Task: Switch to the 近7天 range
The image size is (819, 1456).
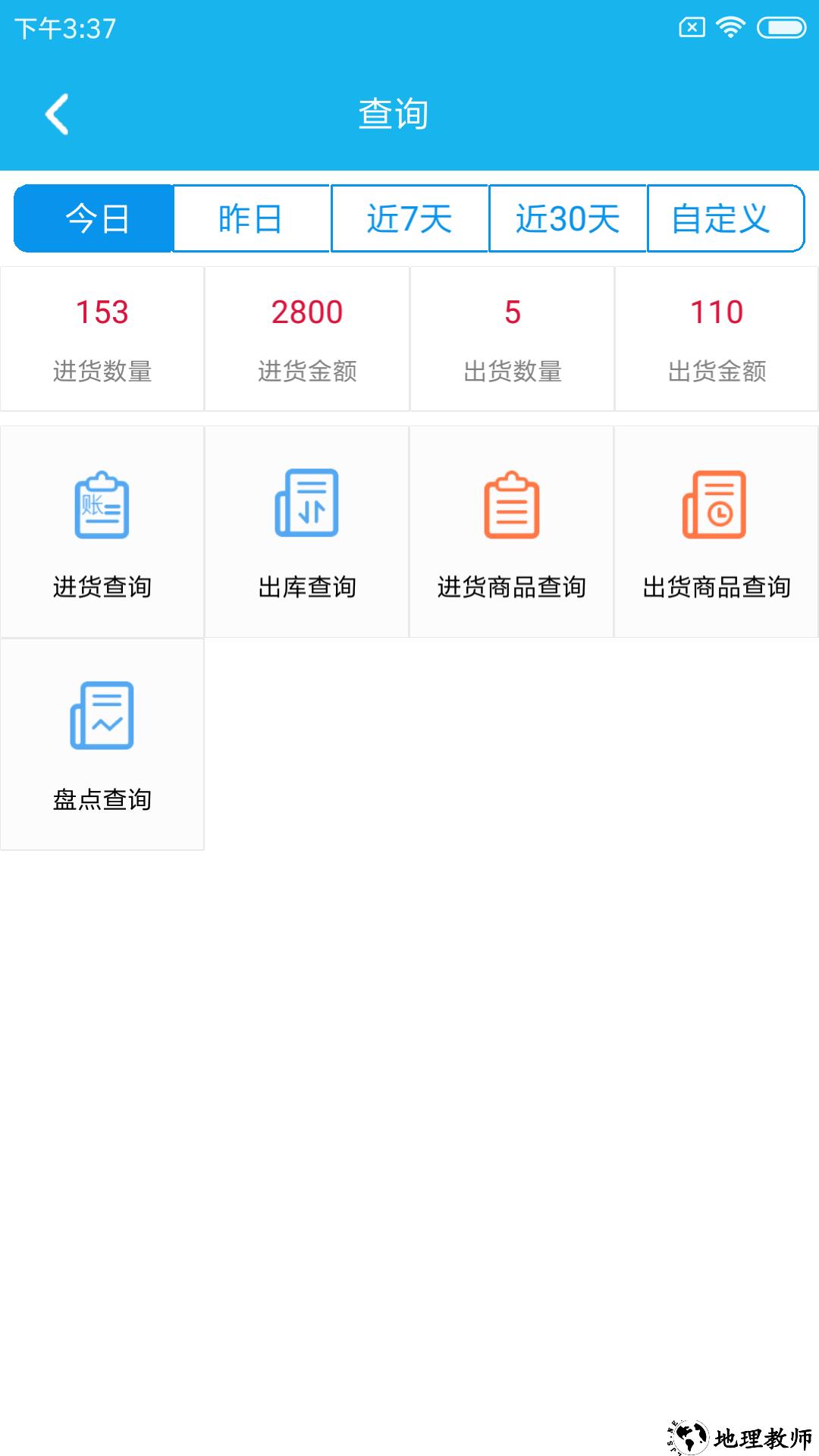Action: point(409,219)
